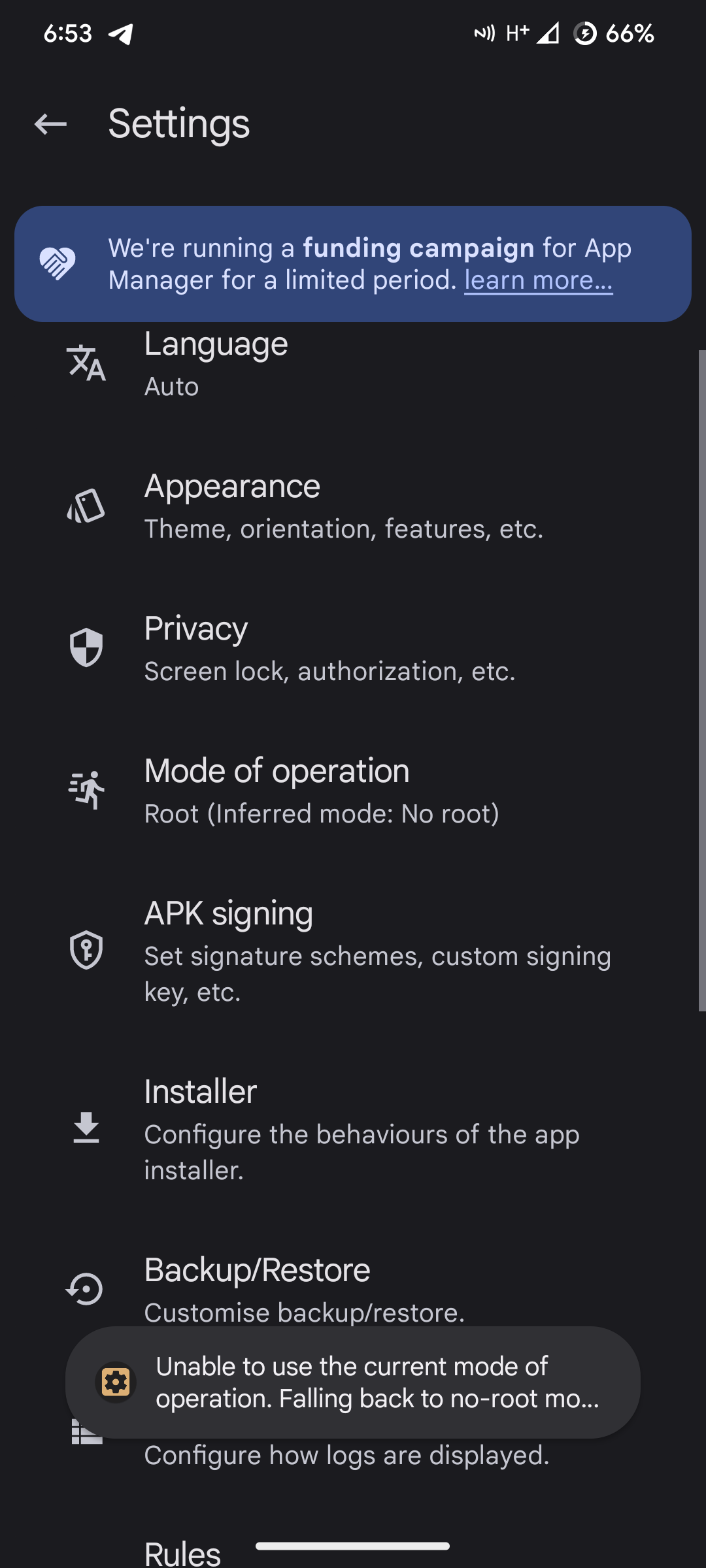Tap the fallback no-root toast notification
Screen dimensions: 706x1568
tap(353, 1382)
